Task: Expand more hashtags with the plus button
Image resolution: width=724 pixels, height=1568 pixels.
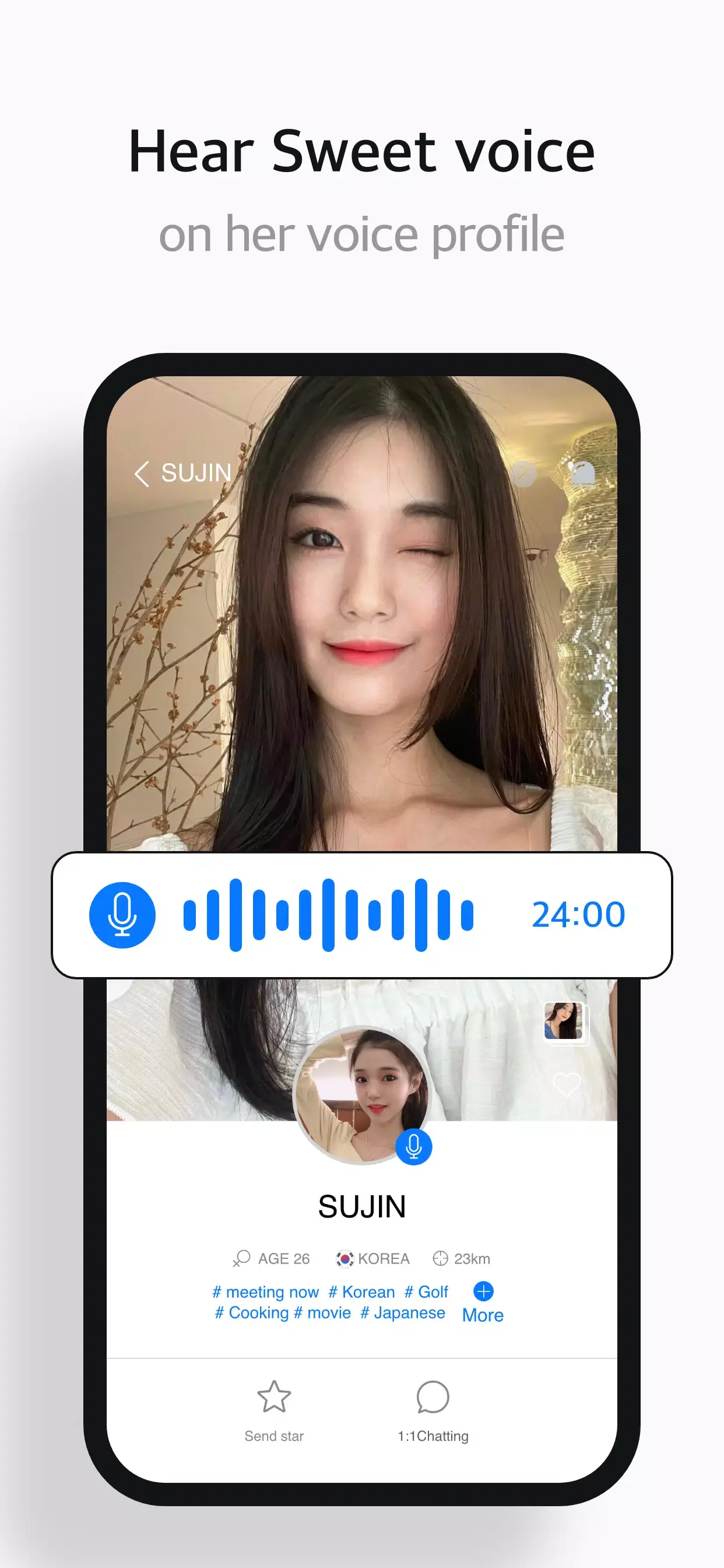Action: coord(483,1292)
